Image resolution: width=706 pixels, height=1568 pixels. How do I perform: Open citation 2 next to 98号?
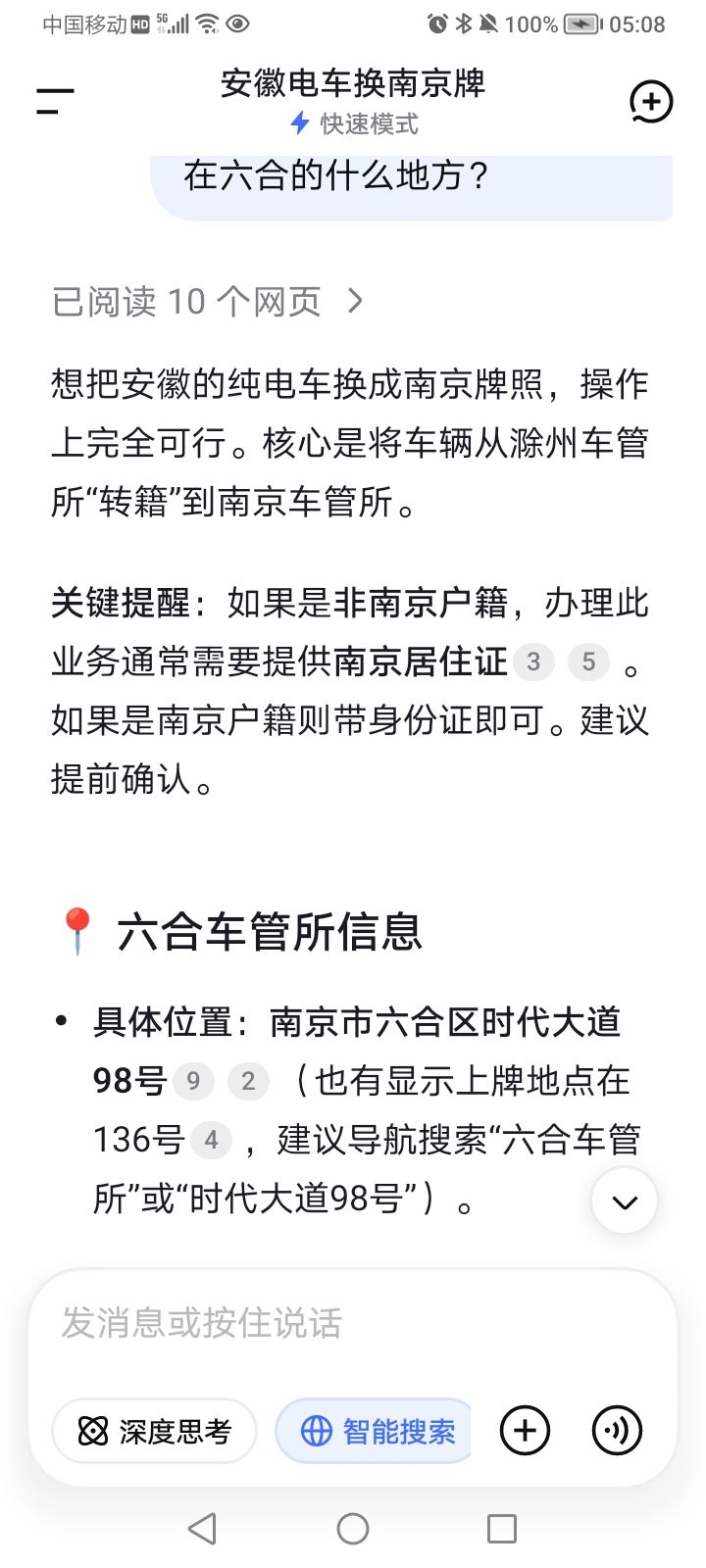tap(248, 1082)
